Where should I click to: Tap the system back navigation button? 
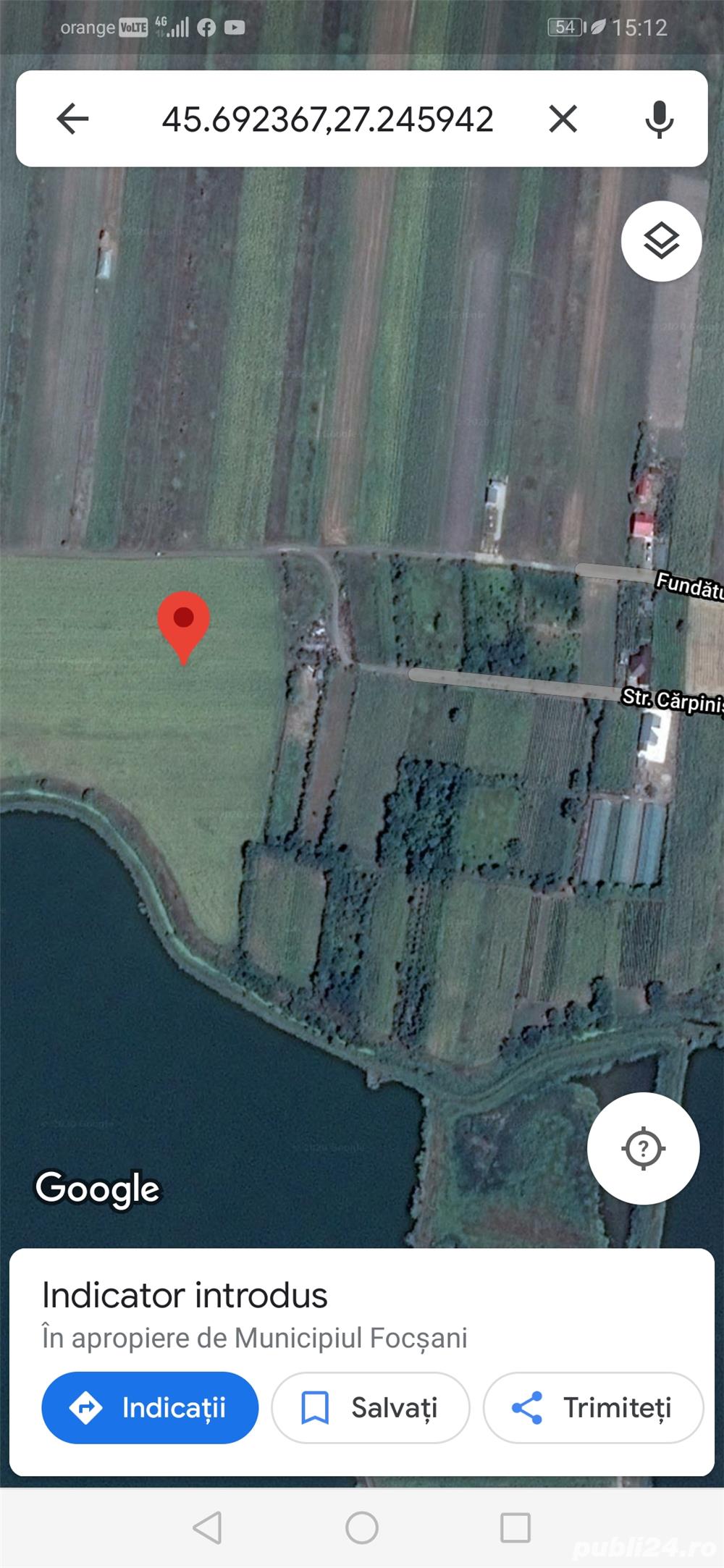[x=208, y=1527]
